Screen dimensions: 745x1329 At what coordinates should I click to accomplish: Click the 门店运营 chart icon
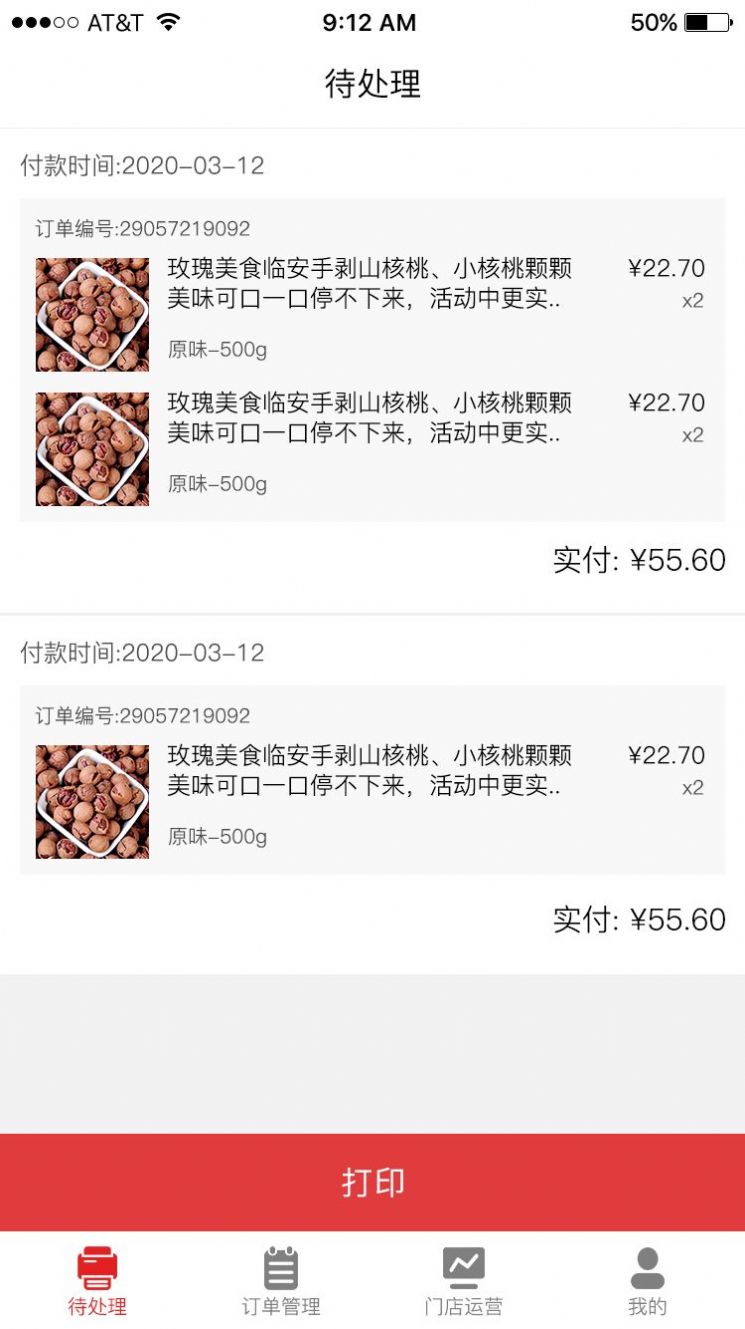tap(465, 1266)
